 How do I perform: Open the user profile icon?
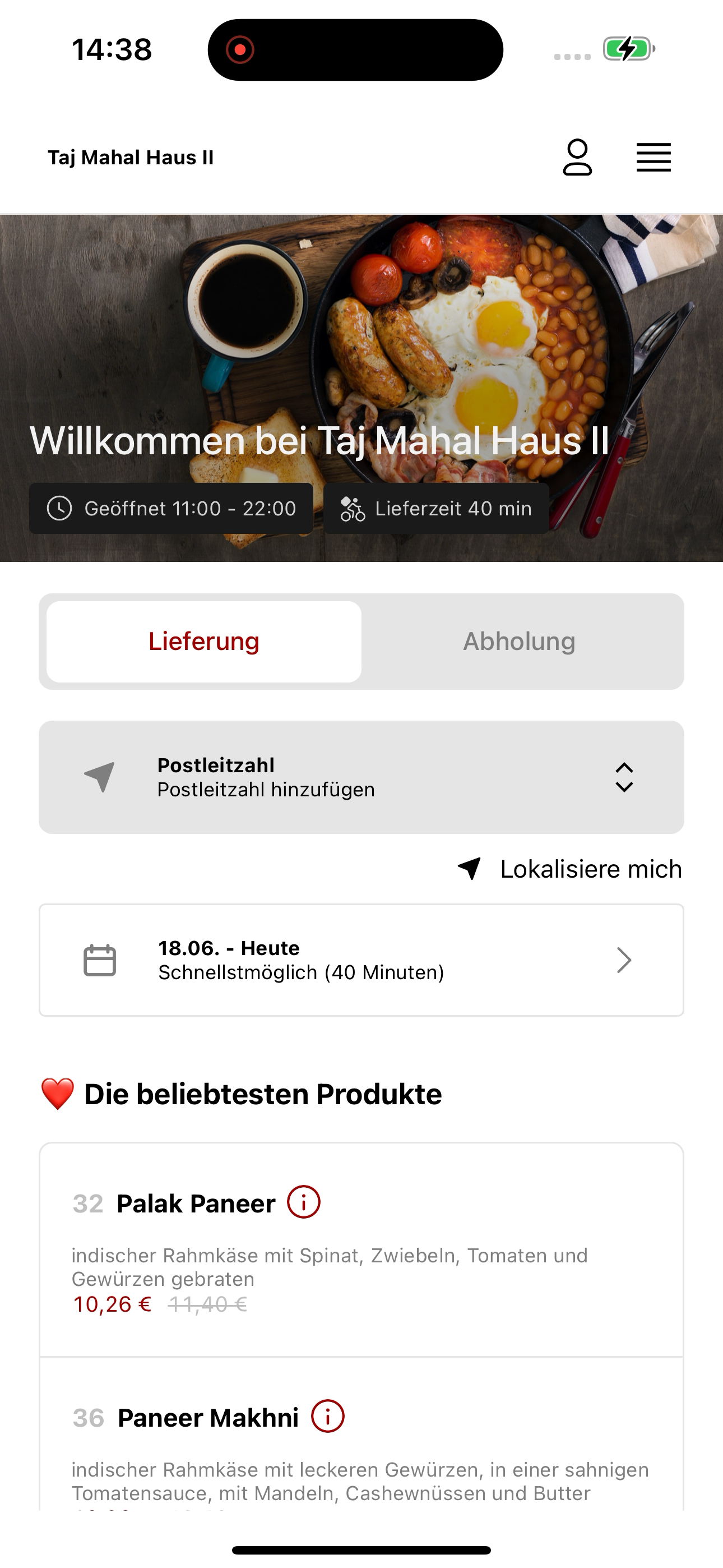[577, 158]
